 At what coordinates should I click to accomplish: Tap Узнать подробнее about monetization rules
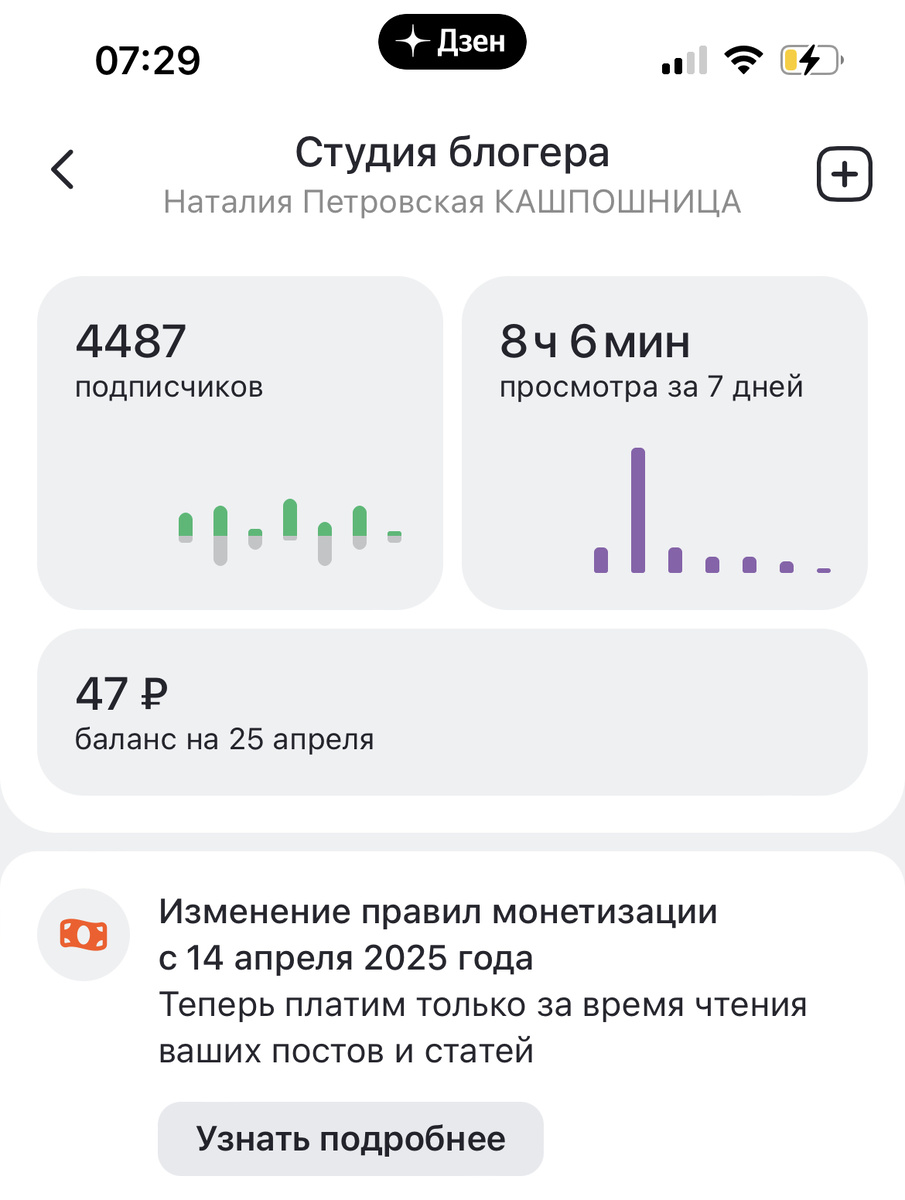click(x=351, y=1137)
